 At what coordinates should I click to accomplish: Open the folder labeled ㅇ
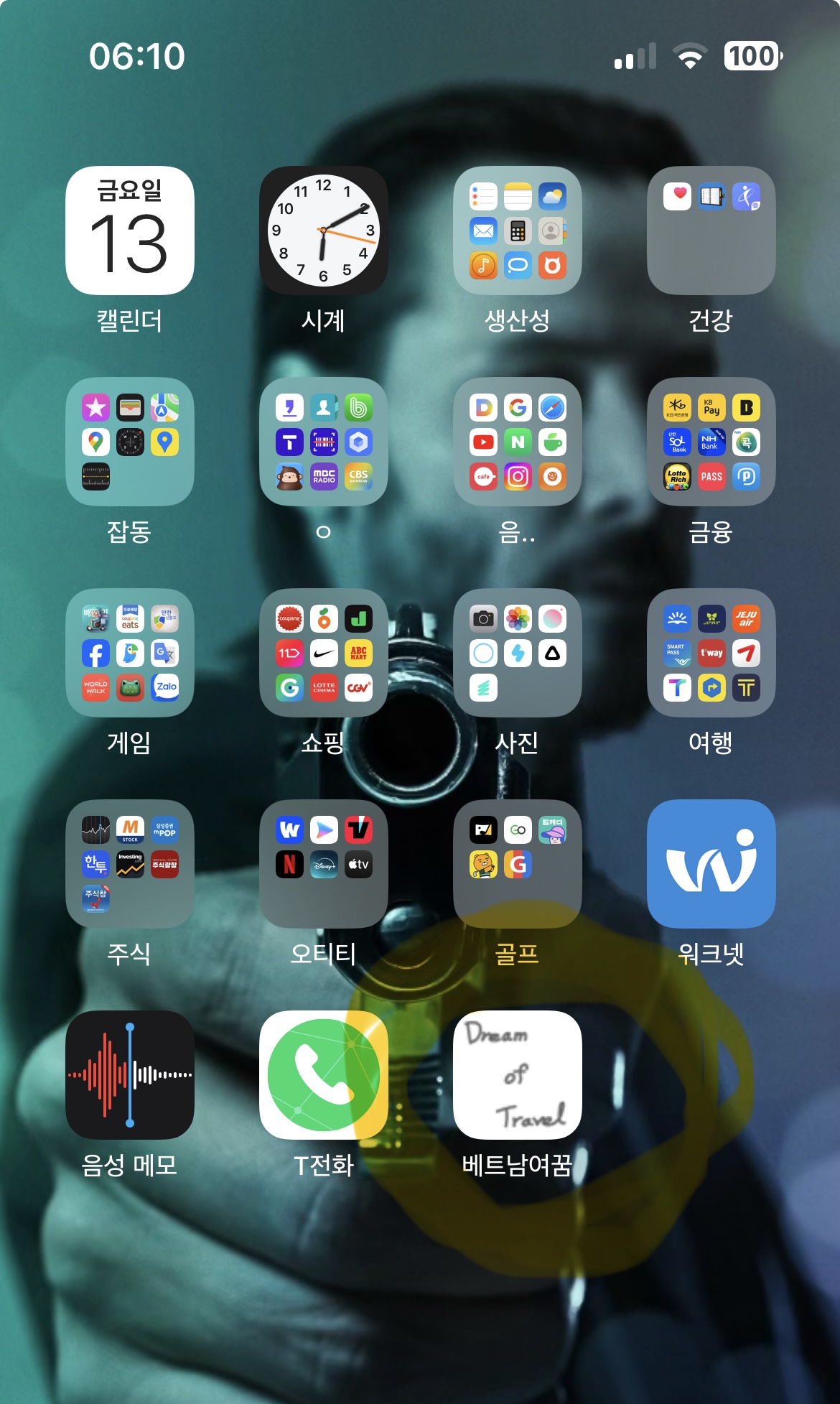pos(323,442)
